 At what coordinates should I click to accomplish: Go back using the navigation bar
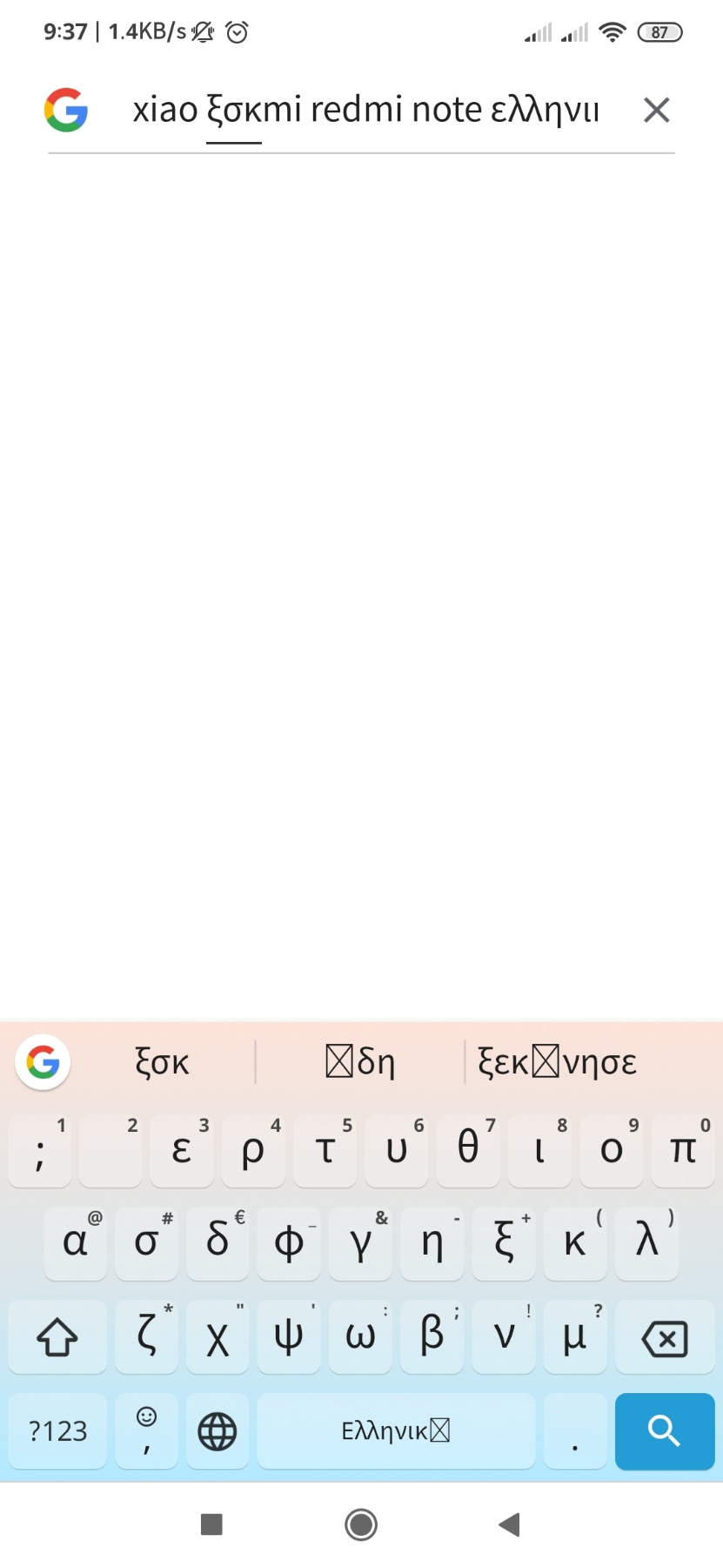[x=510, y=1524]
